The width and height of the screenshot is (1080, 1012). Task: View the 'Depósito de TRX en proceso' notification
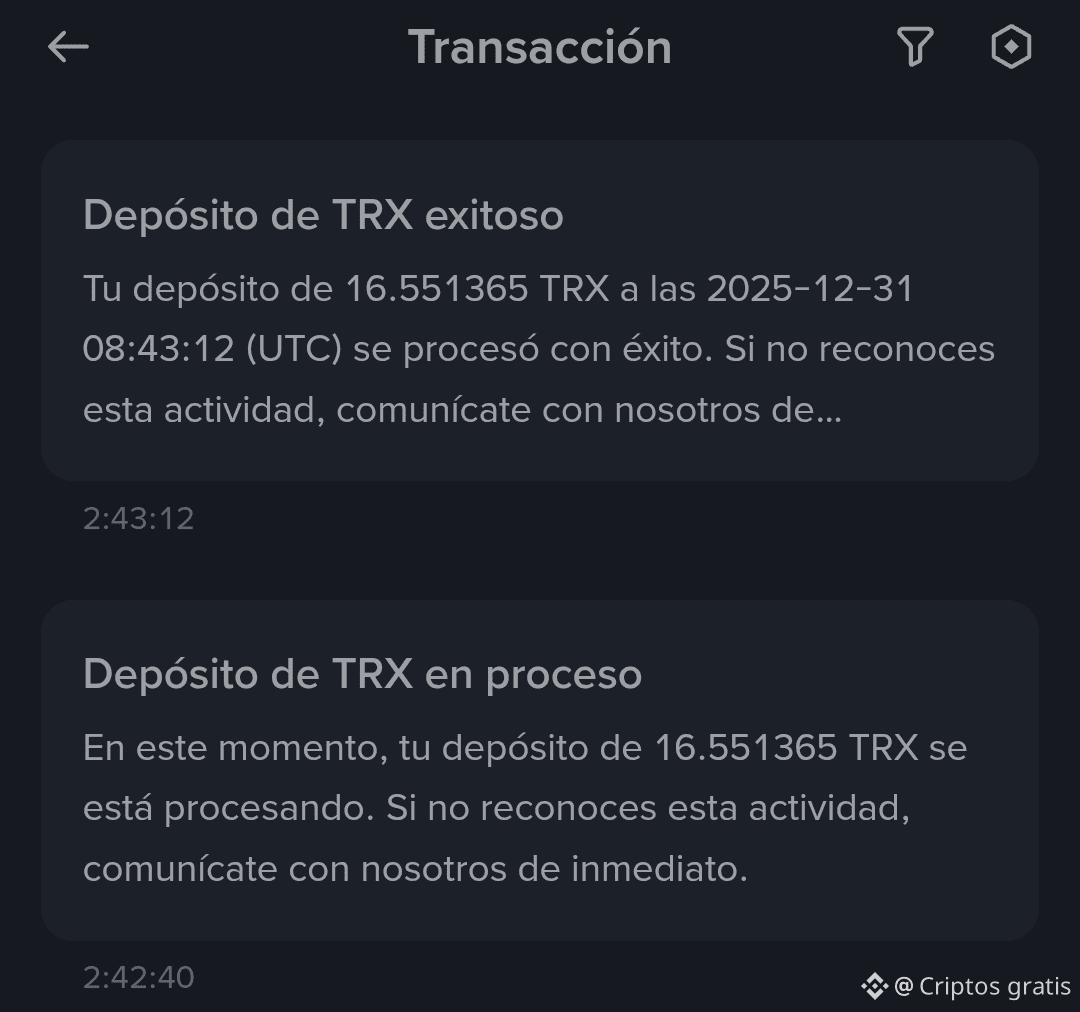[x=540, y=770]
